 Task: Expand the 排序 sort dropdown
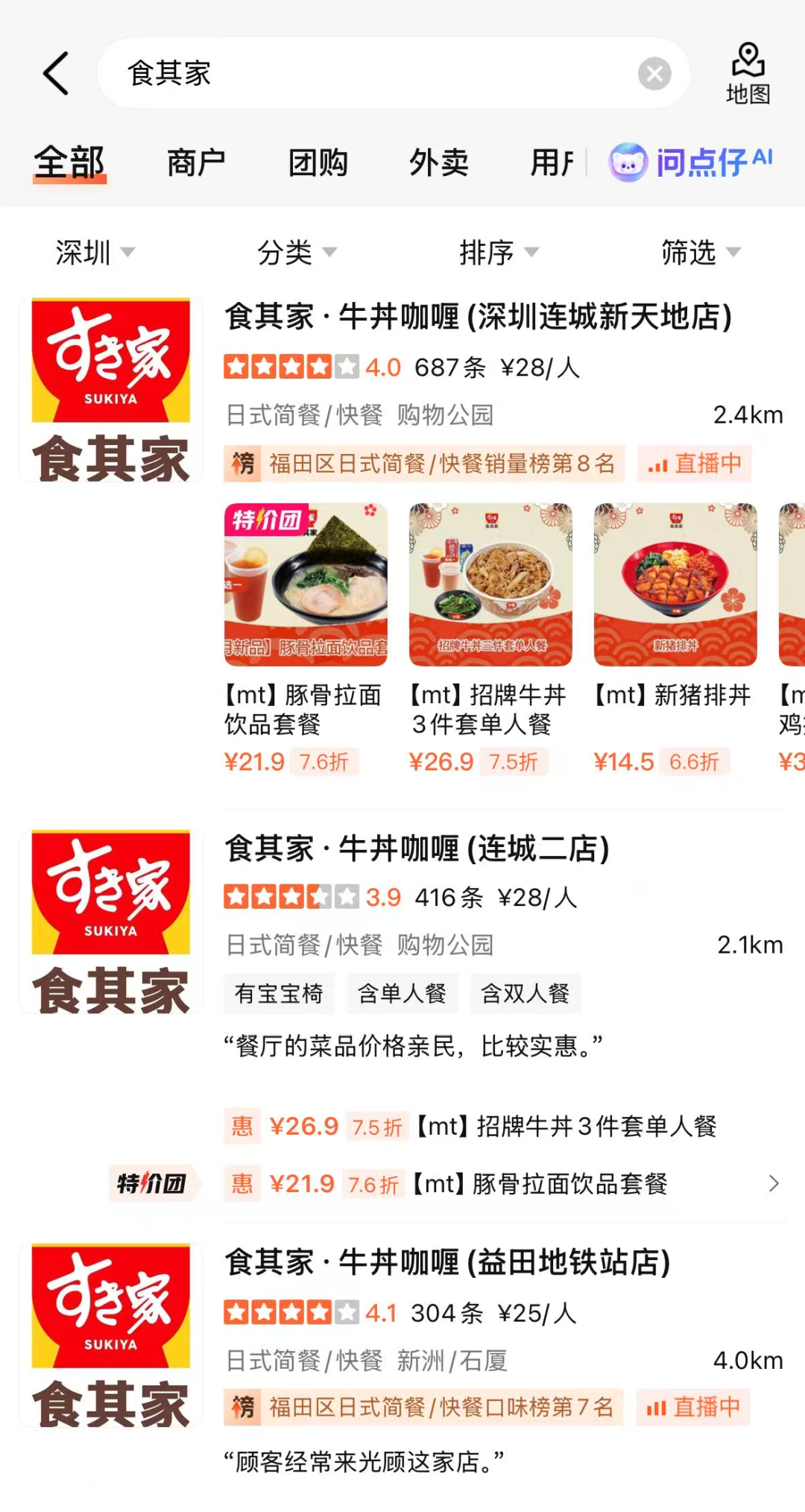[x=499, y=252]
